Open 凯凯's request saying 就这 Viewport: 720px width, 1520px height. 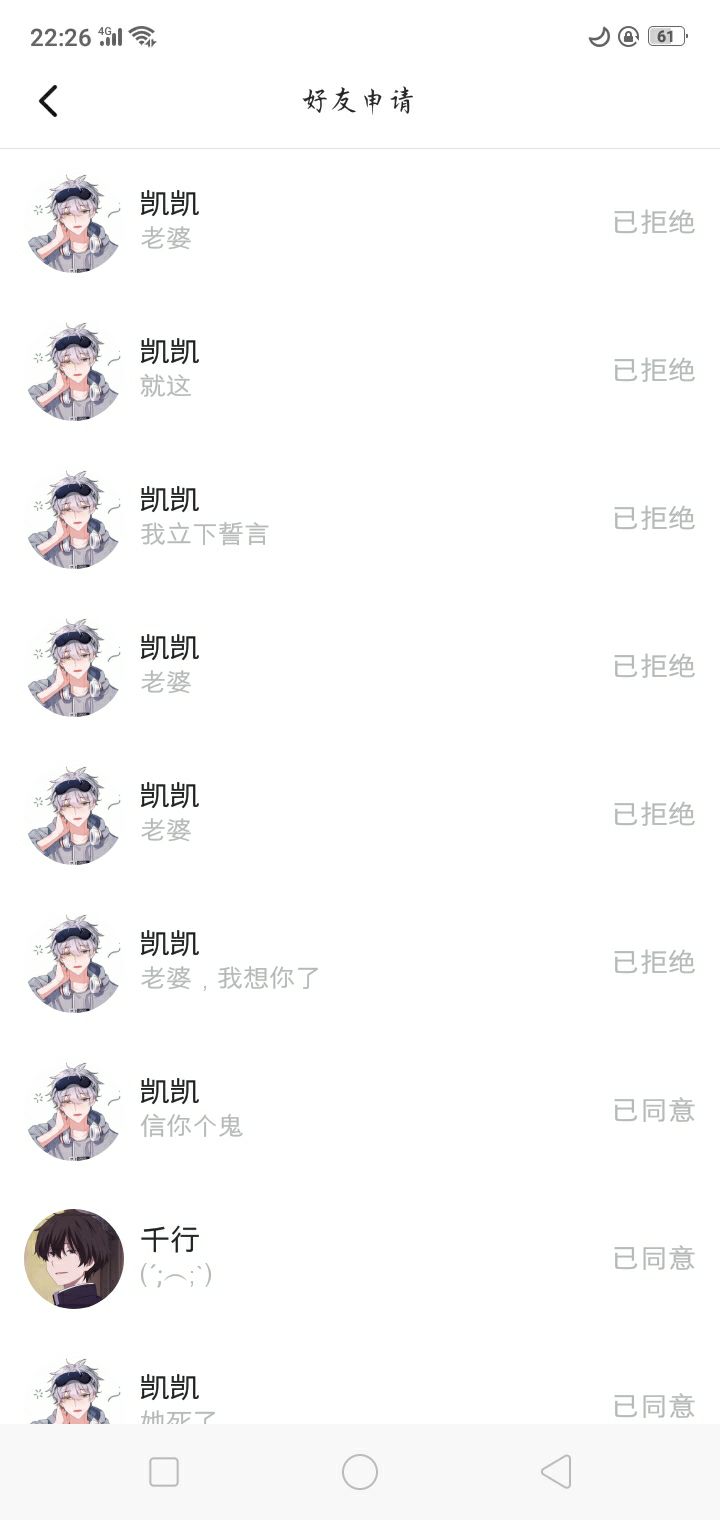tap(360, 370)
